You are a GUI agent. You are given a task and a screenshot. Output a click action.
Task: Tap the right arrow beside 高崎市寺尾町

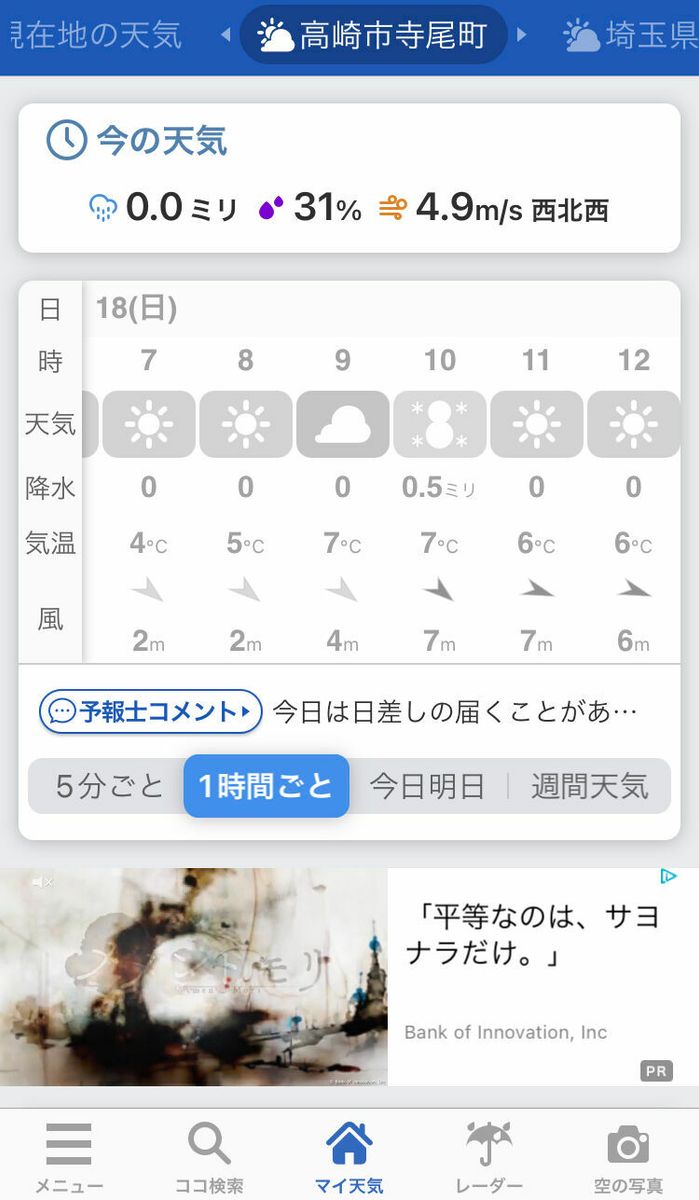click(521, 36)
